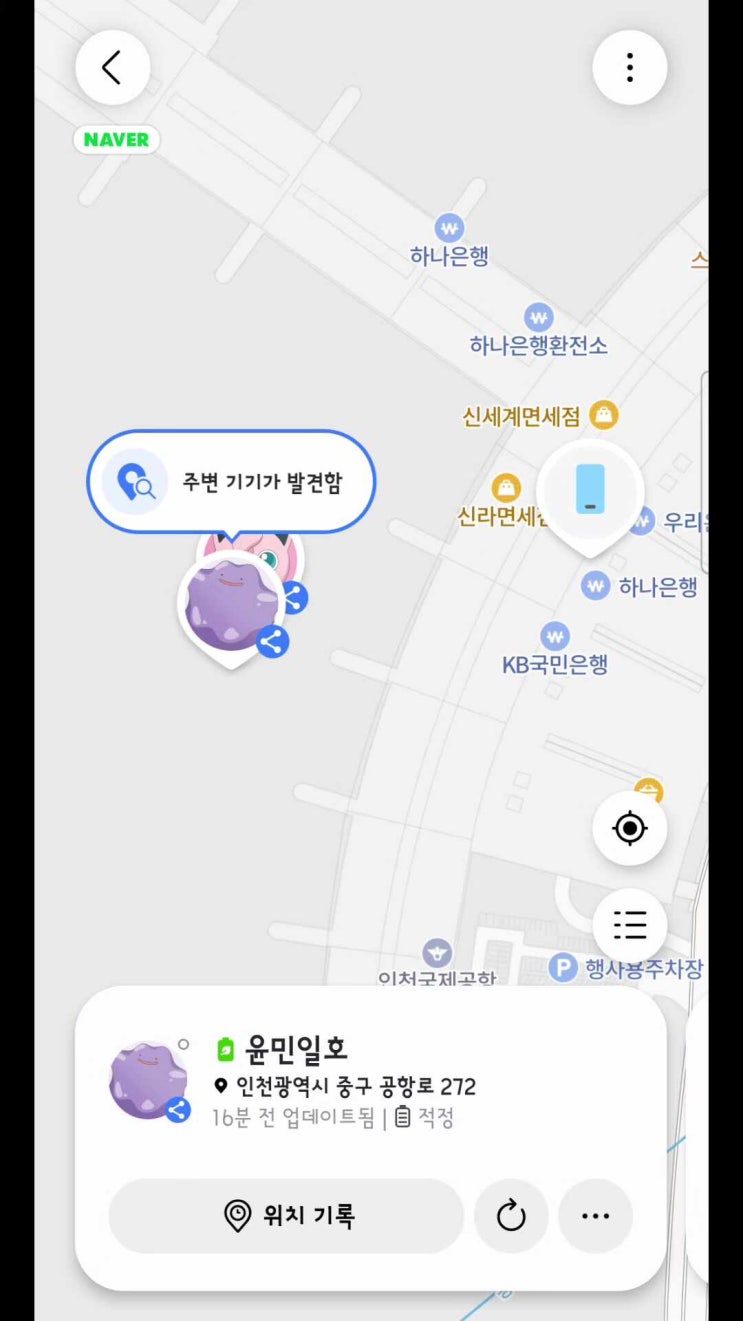Center map on my current location
This screenshot has height=1321, width=743.
[629, 828]
